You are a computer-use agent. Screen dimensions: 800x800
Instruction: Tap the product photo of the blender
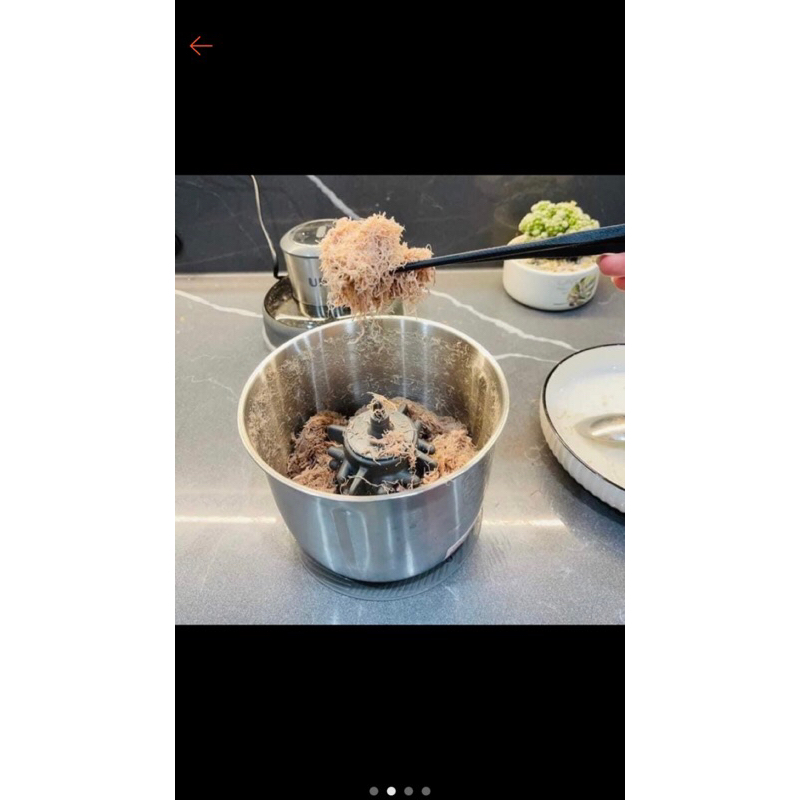click(400, 400)
